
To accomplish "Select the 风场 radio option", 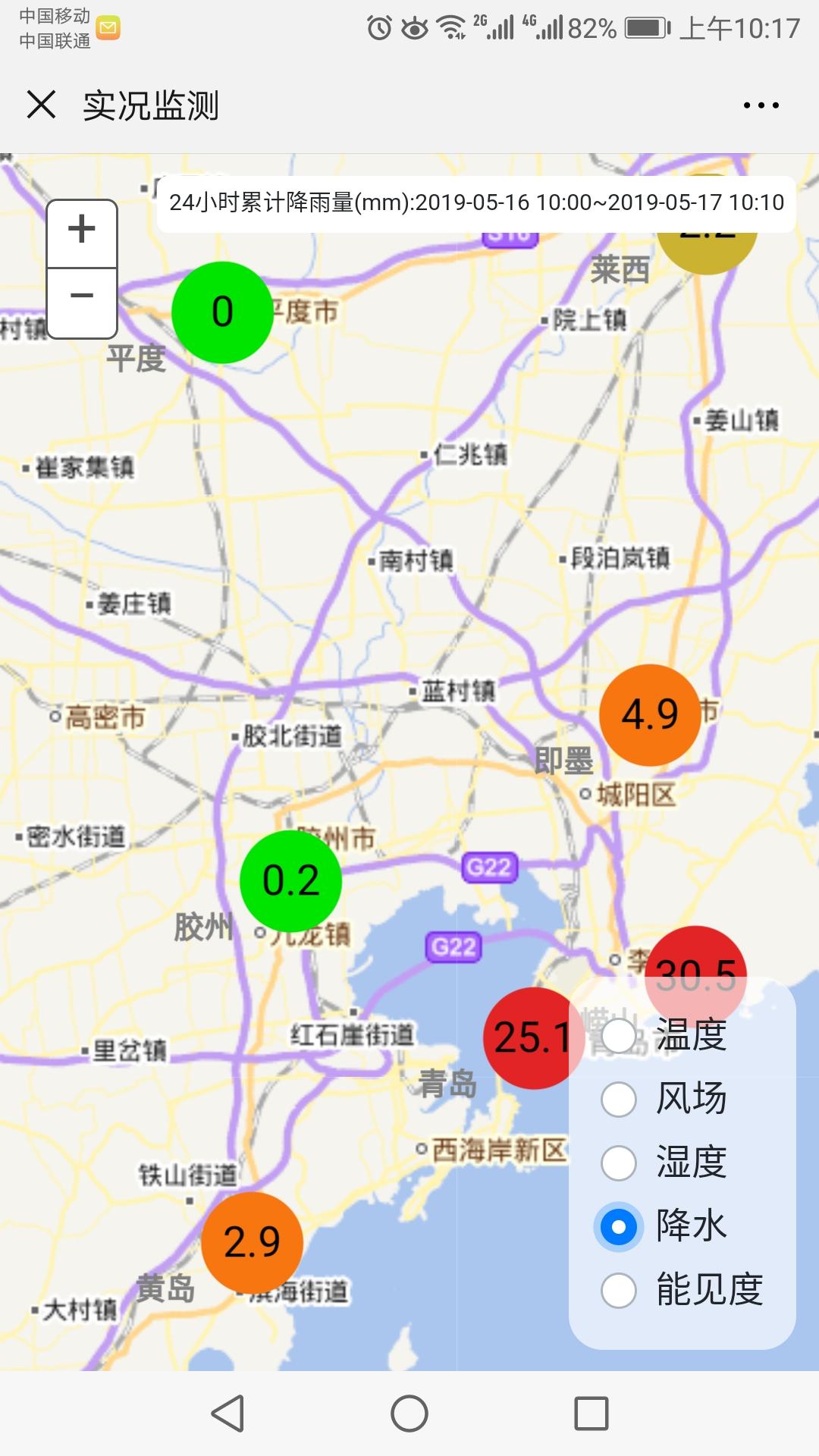I will (619, 1099).
